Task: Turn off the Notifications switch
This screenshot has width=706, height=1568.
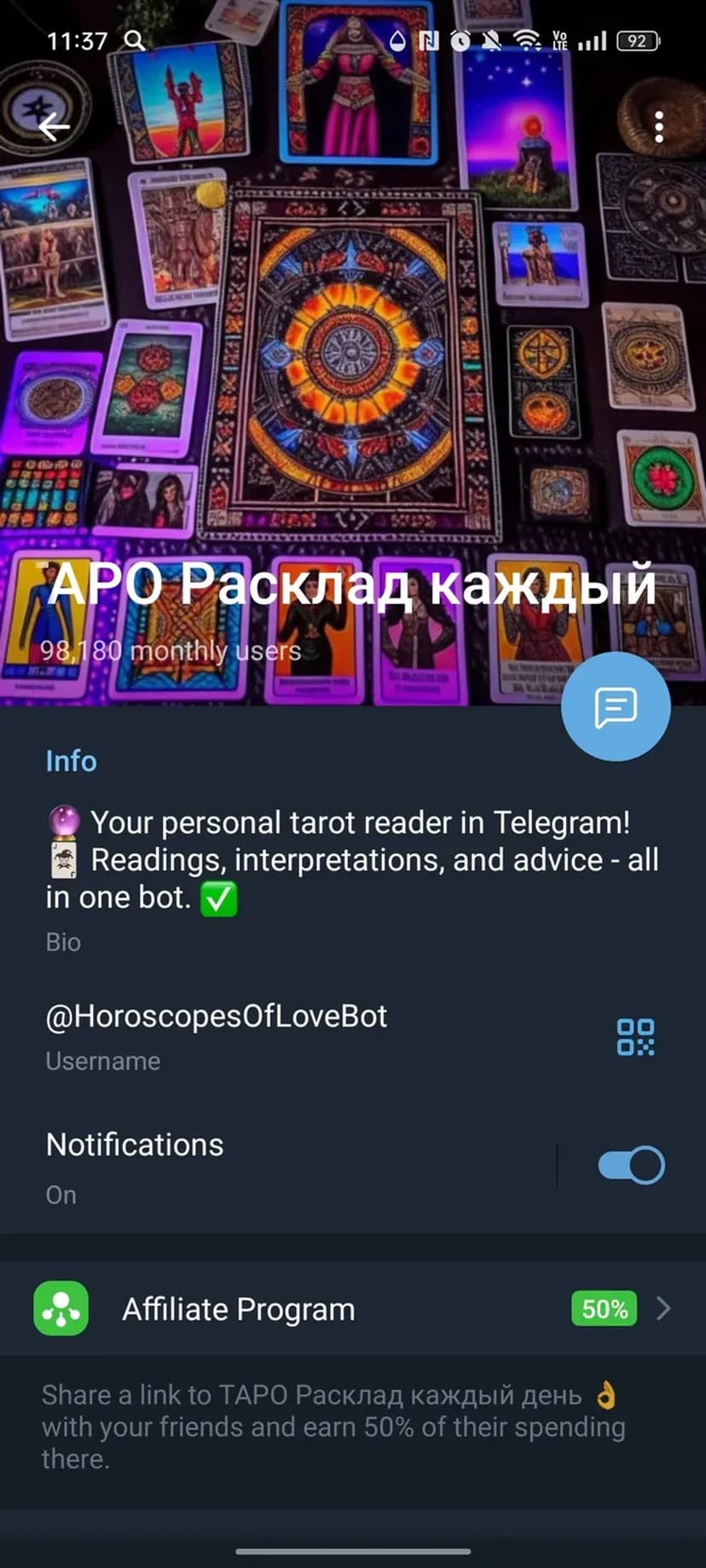Action: point(631,1165)
